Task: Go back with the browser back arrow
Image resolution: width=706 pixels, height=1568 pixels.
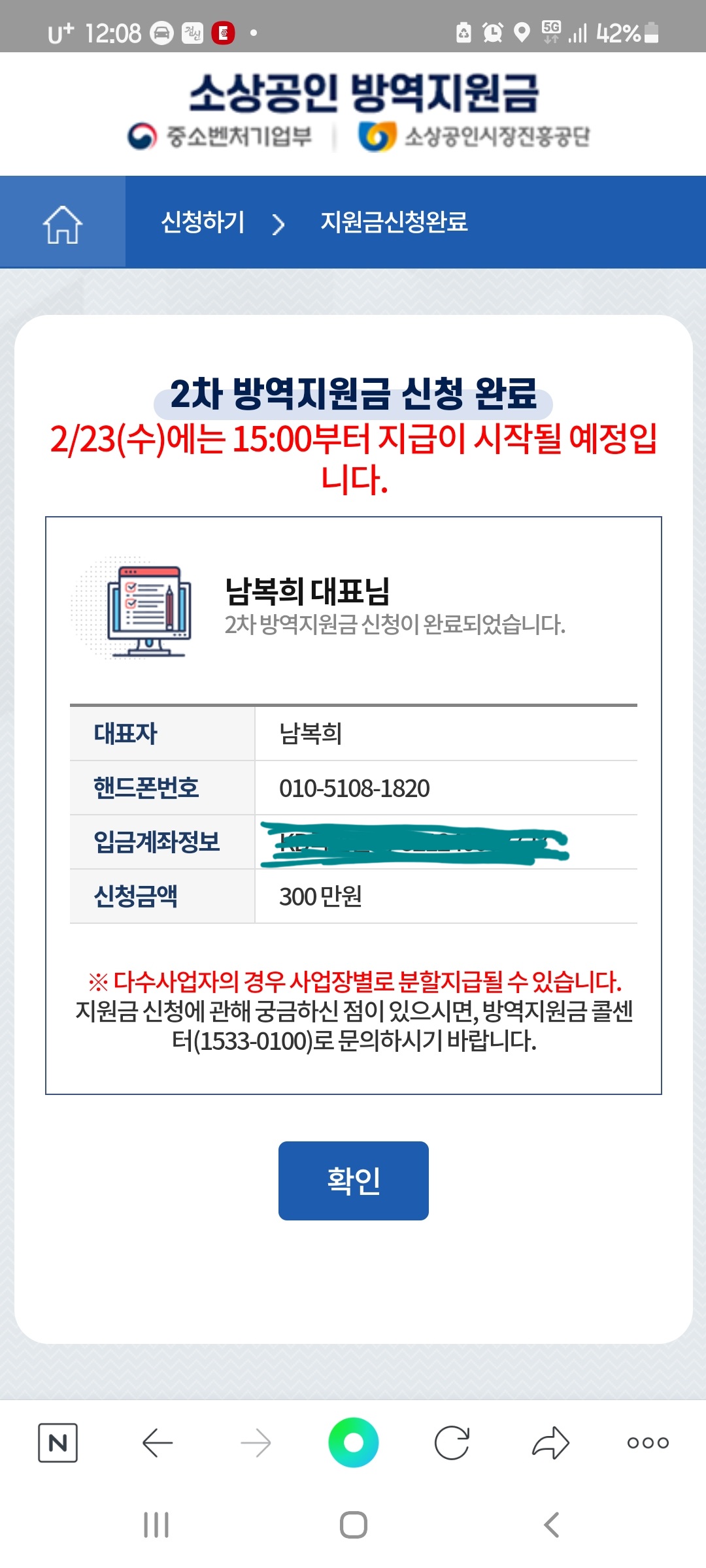Action: pos(158,1443)
